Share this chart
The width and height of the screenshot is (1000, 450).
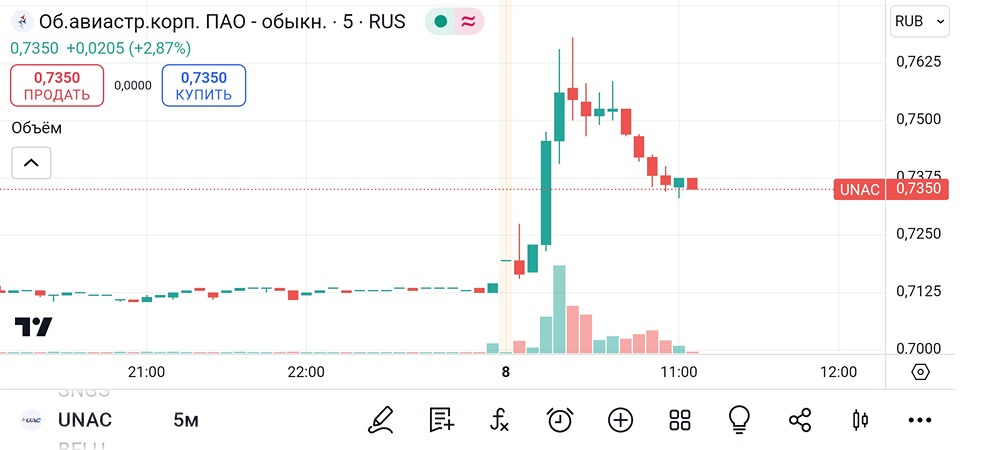click(x=799, y=420)
